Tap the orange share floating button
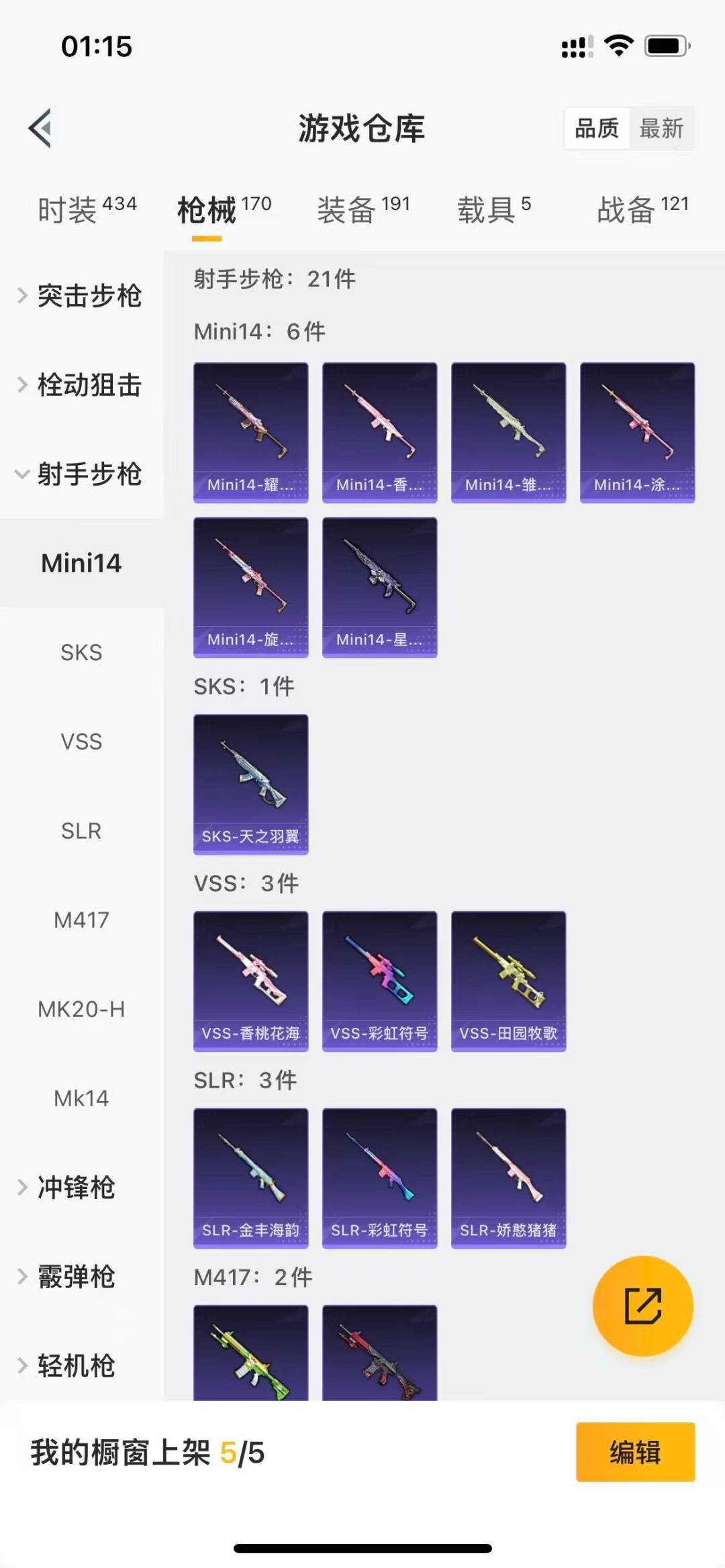Screen dimensions: 725x1568 (642, 1306)
